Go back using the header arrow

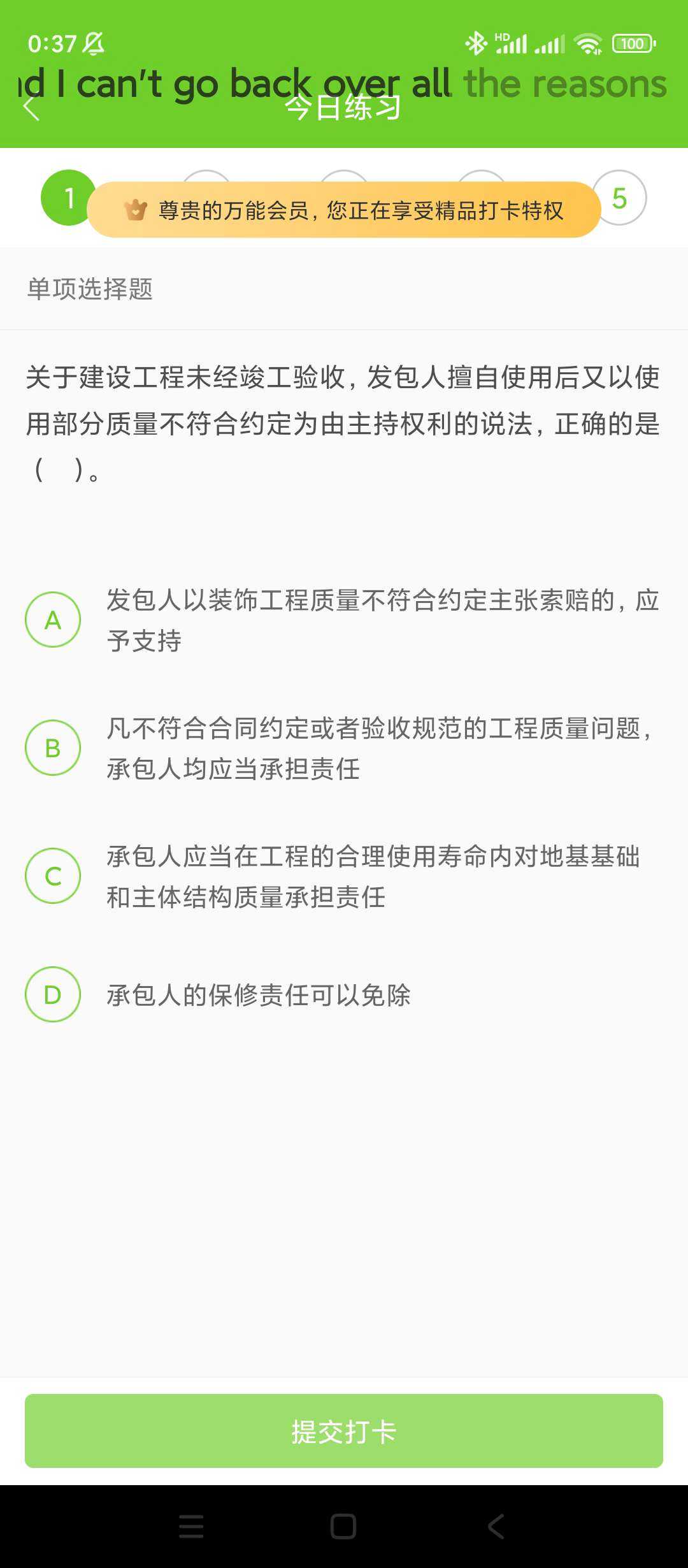click(31, 107)
